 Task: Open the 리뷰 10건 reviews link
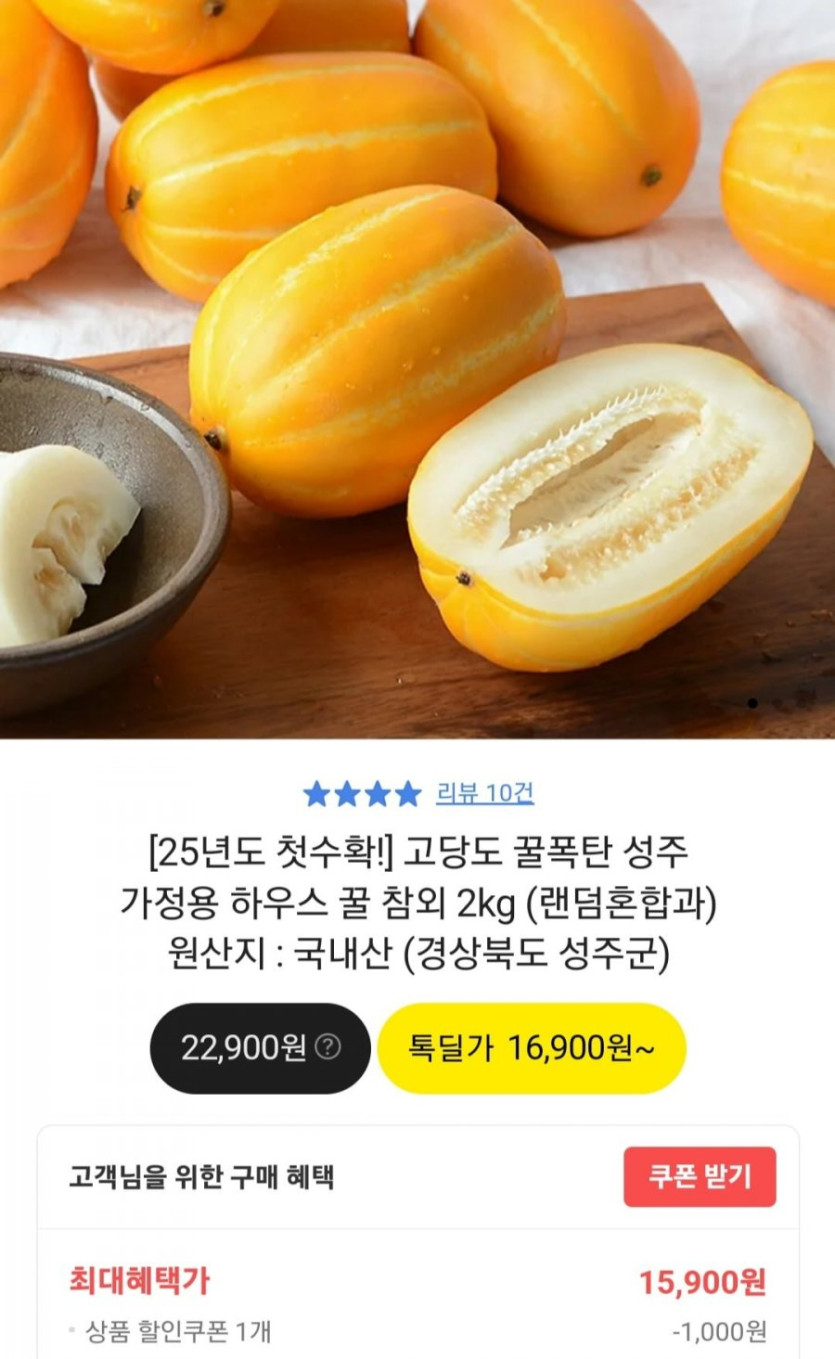484,794
